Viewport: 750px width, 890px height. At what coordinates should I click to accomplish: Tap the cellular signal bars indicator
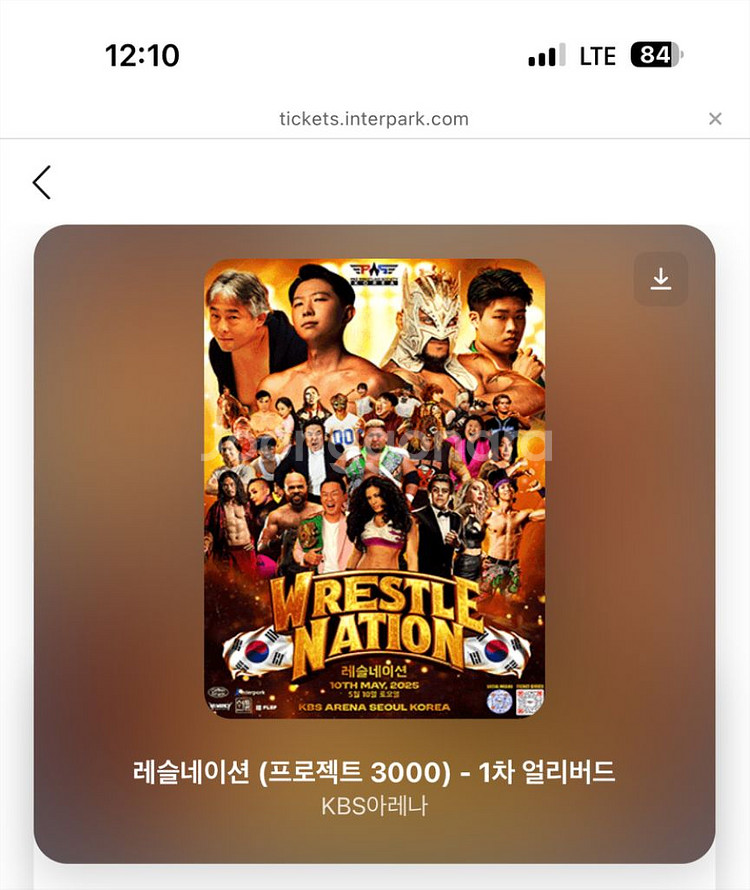[x=546, y=56]
